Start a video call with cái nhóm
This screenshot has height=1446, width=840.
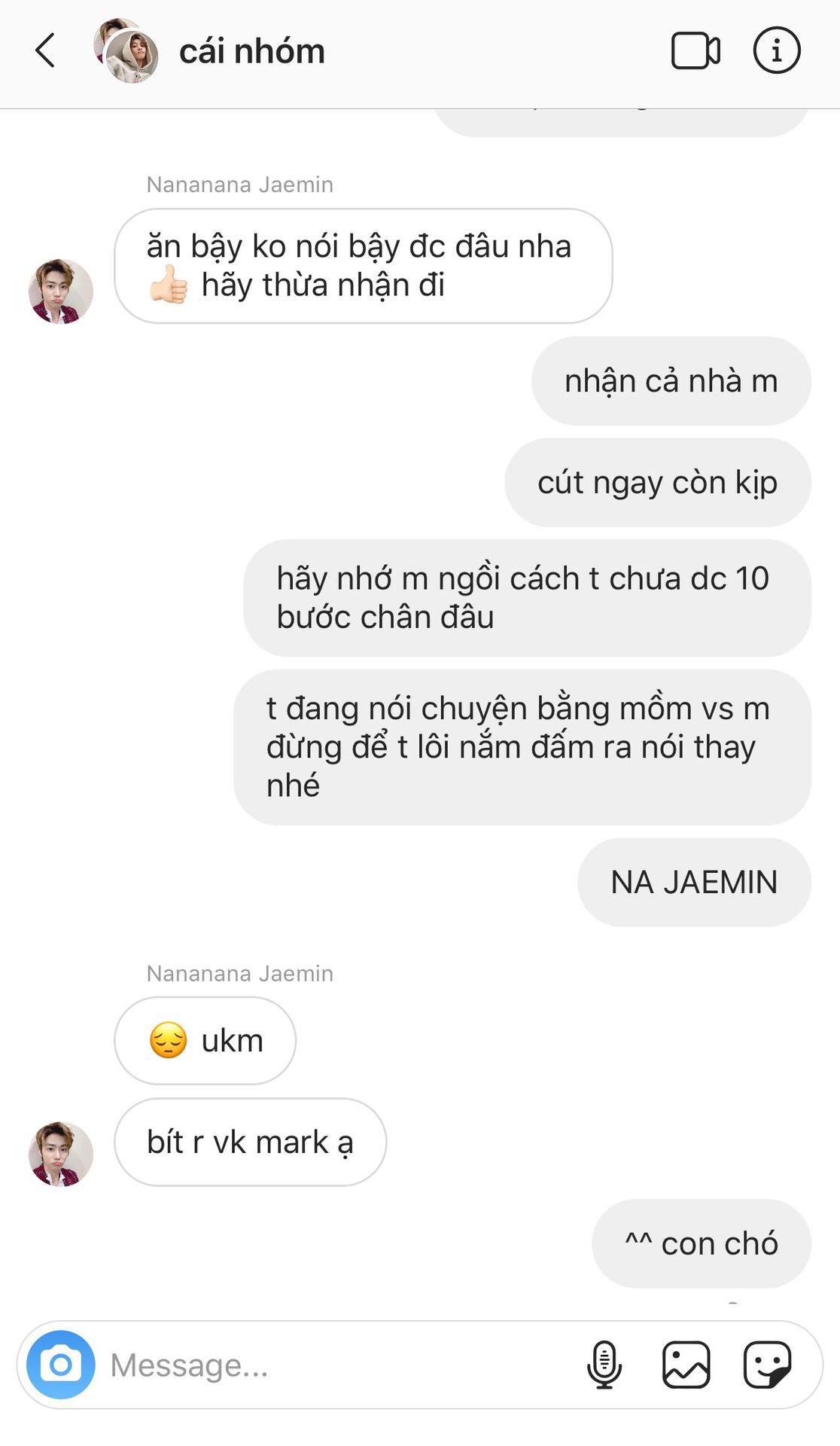695,51
